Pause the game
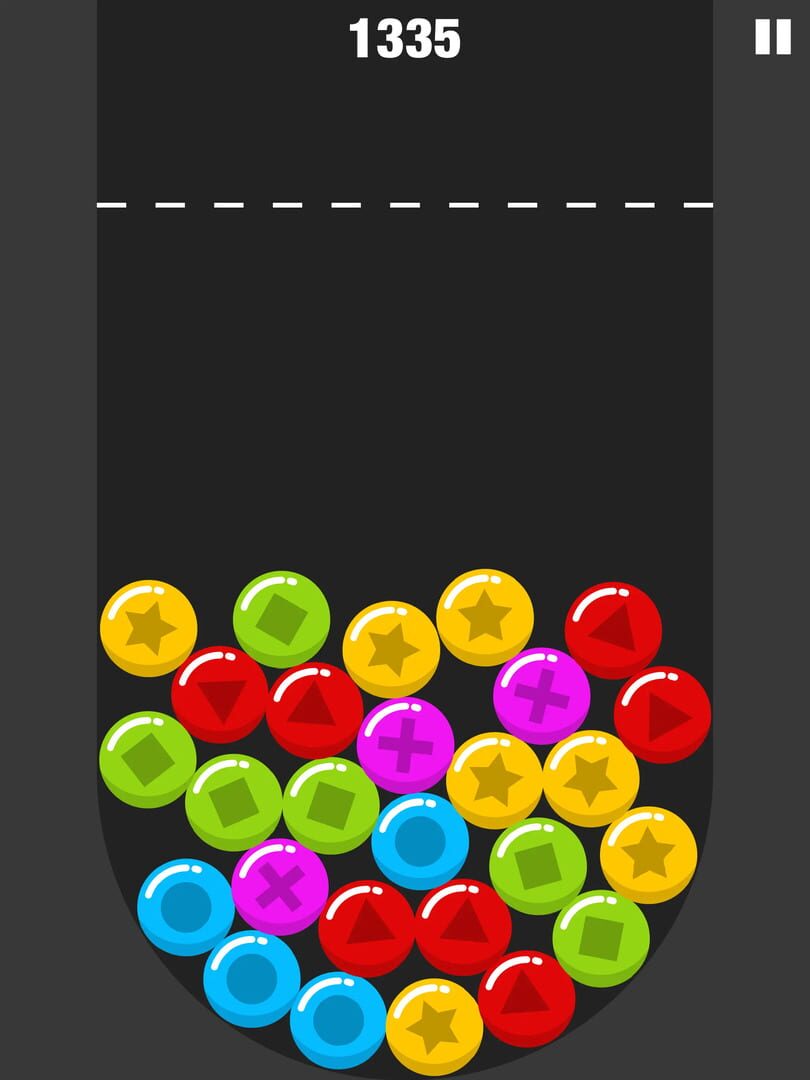Image resolution: width=810 pixels, height=1080 pixels. 772,37
